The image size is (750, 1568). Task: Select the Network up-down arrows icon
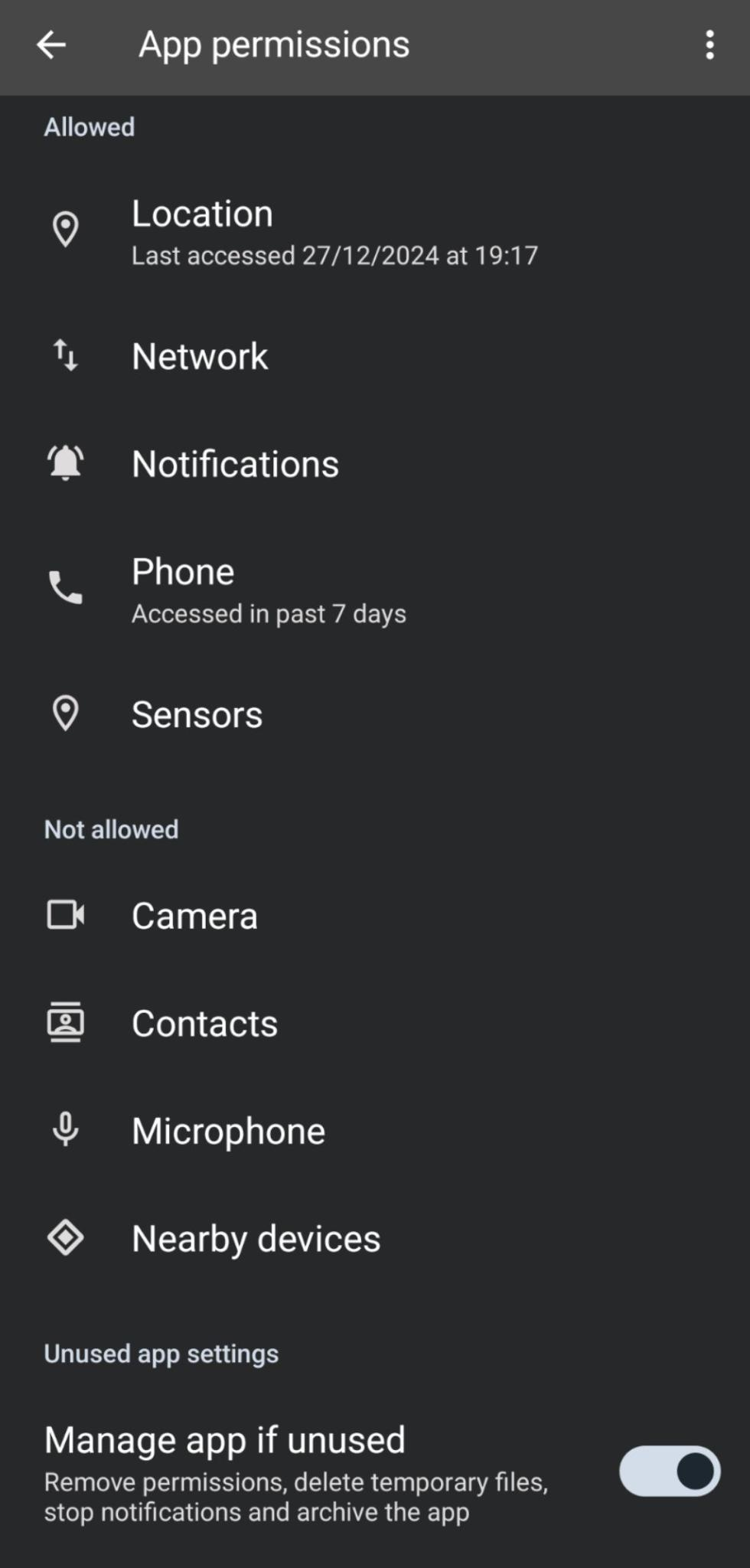tap(66, 355)
